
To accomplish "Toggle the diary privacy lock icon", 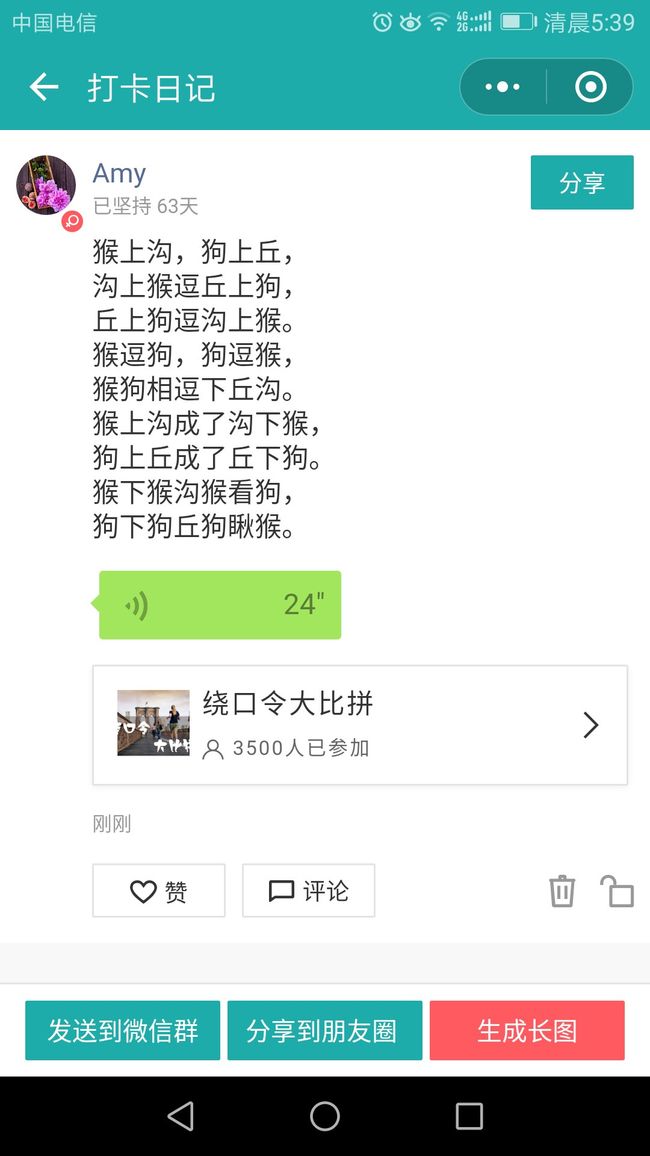I will click(617, 891).
